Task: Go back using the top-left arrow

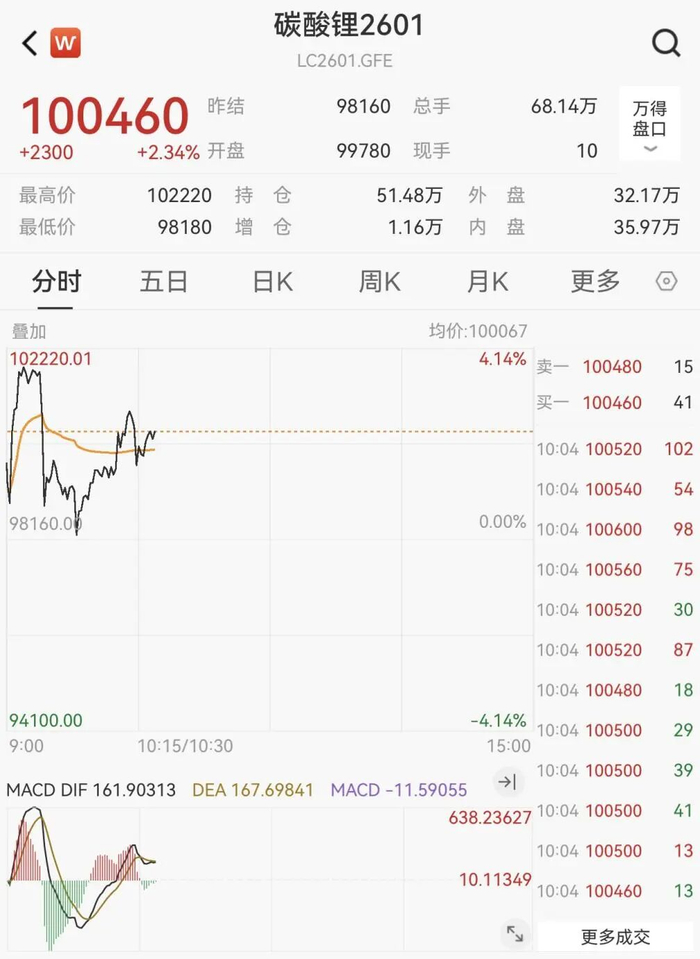Action: click(30, 43)
